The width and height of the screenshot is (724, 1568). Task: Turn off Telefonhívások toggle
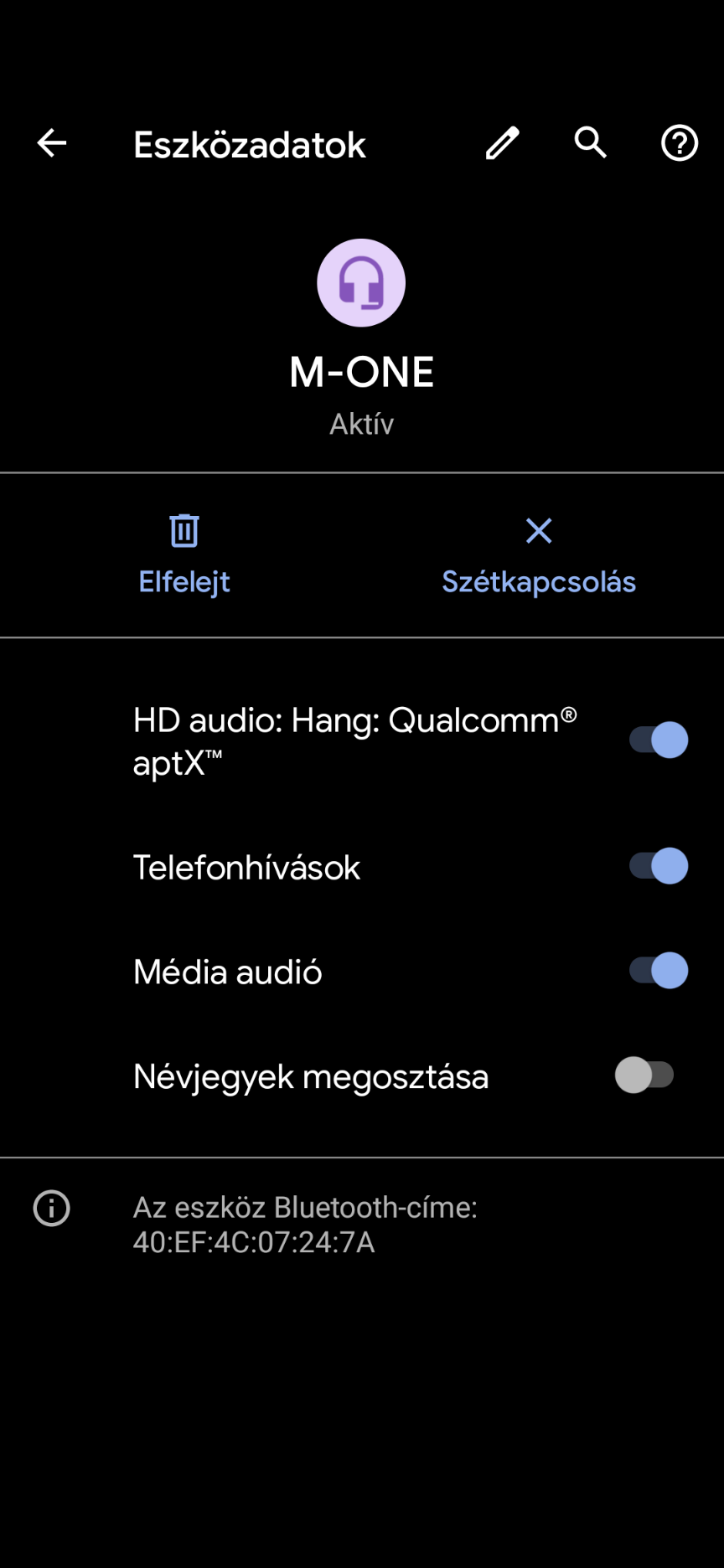tap(659, 866)
